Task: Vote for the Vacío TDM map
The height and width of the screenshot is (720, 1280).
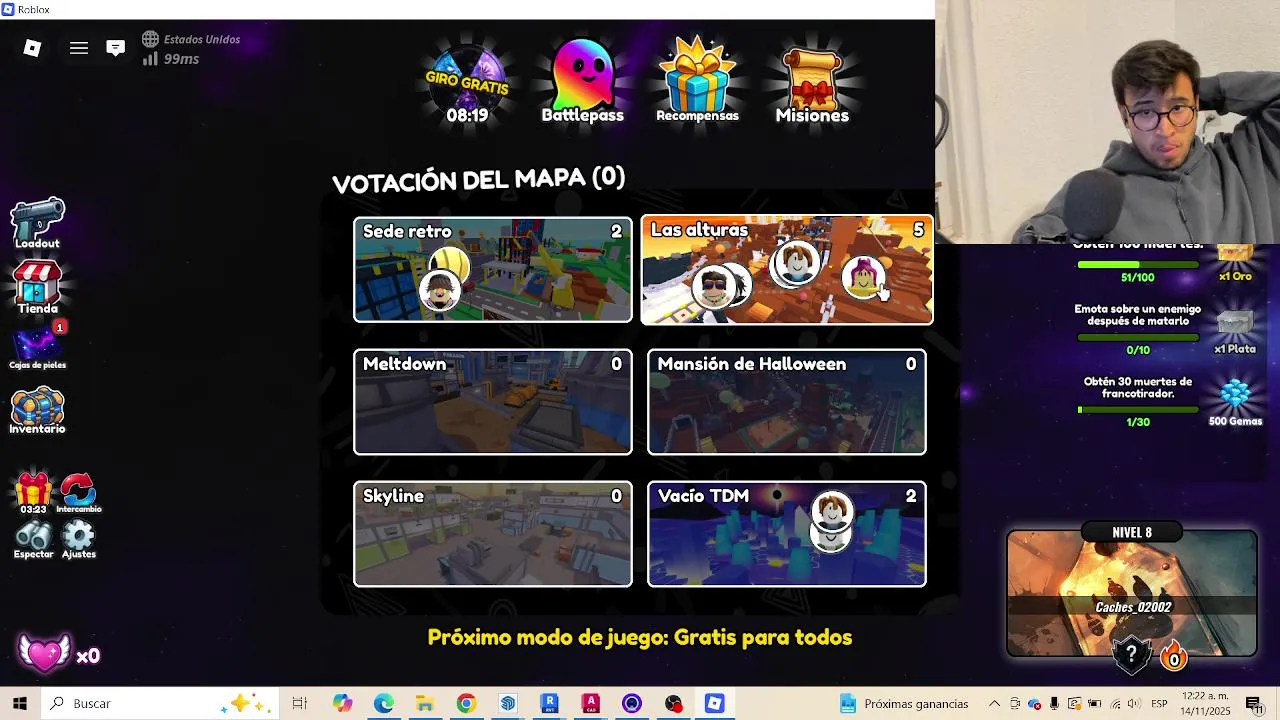Action: 787,534
